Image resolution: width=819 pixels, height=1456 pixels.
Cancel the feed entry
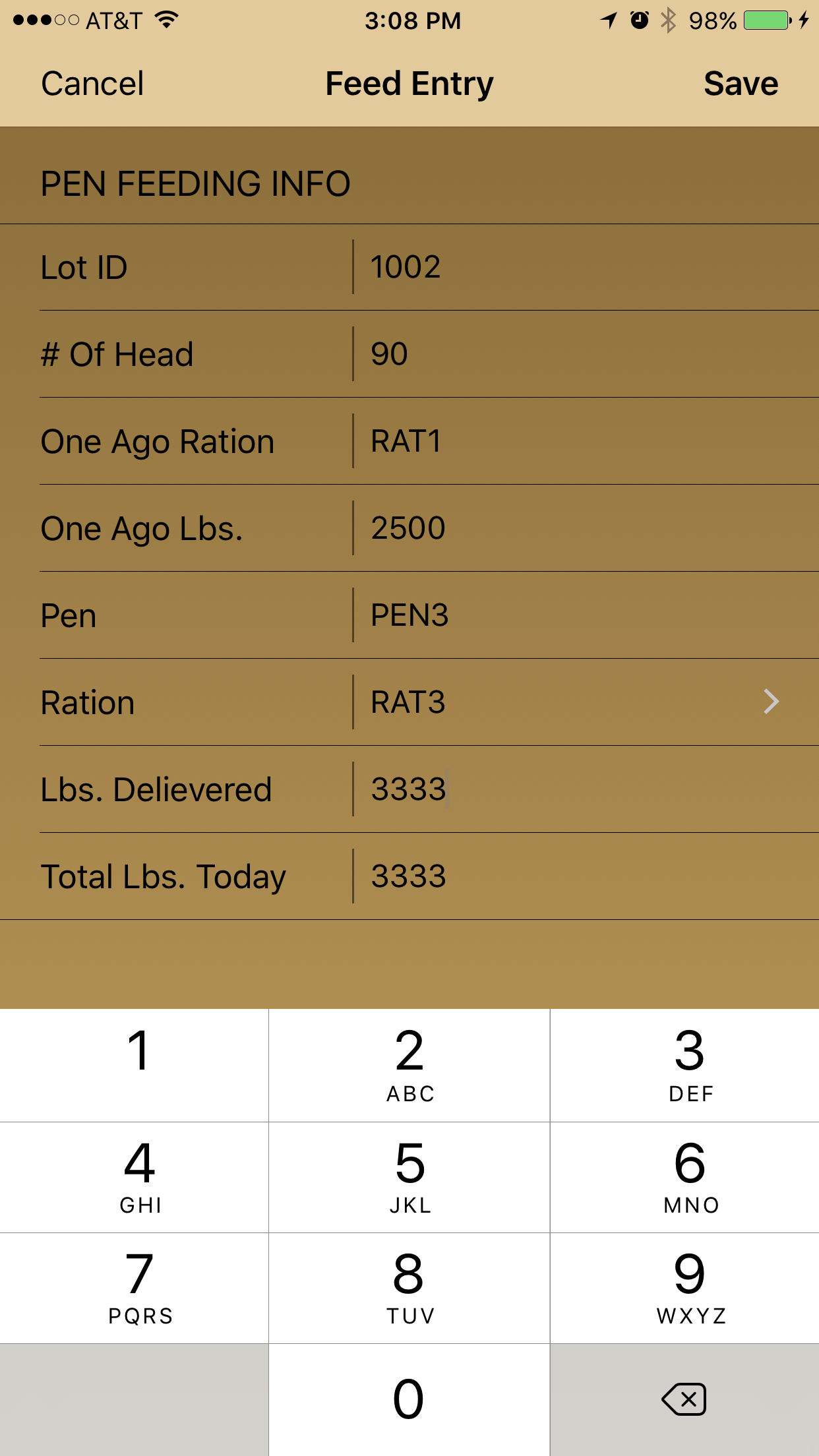pyautogui.click(x=92, y=84)
